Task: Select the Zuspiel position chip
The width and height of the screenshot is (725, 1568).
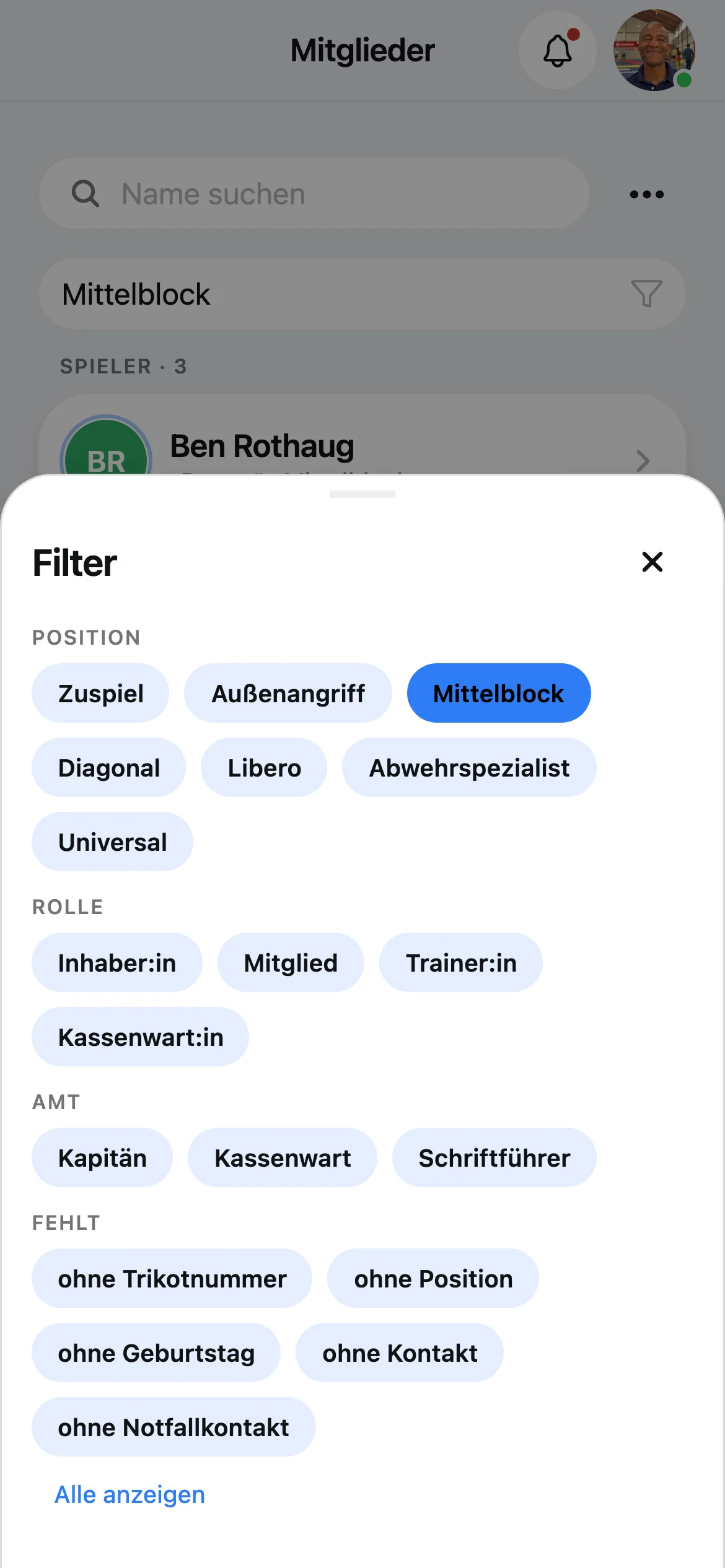Action: click(x=100, y=693)
